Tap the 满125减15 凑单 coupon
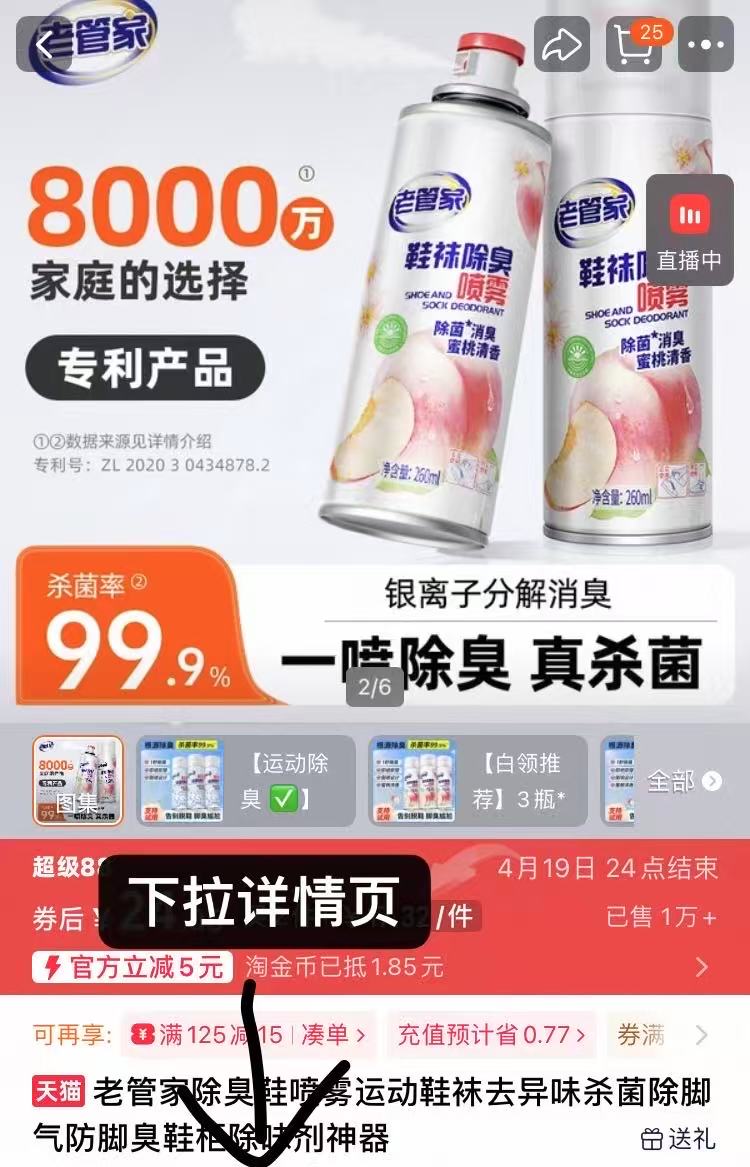Screen dimensions: 750x1167 pos(247,1035)
